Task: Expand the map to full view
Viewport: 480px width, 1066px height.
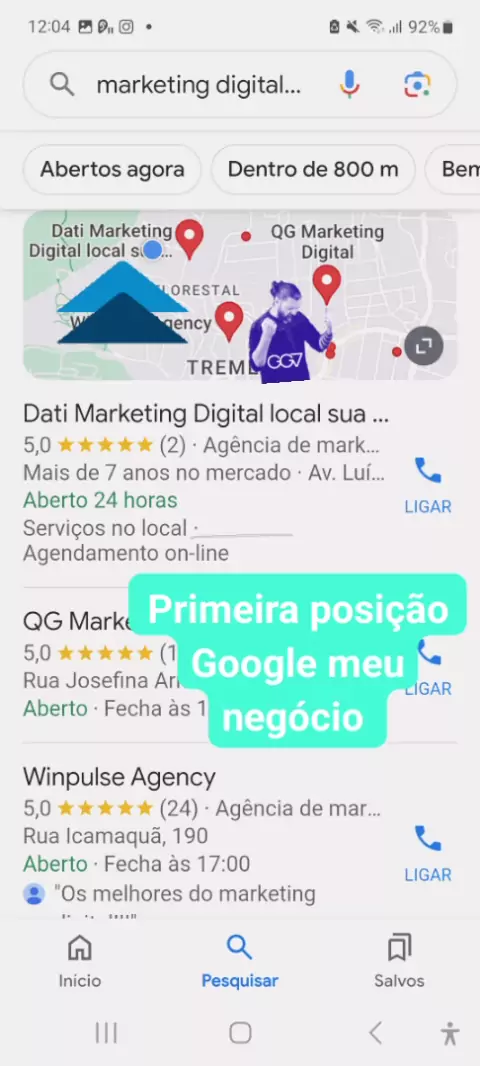Action: coord(424,346)
